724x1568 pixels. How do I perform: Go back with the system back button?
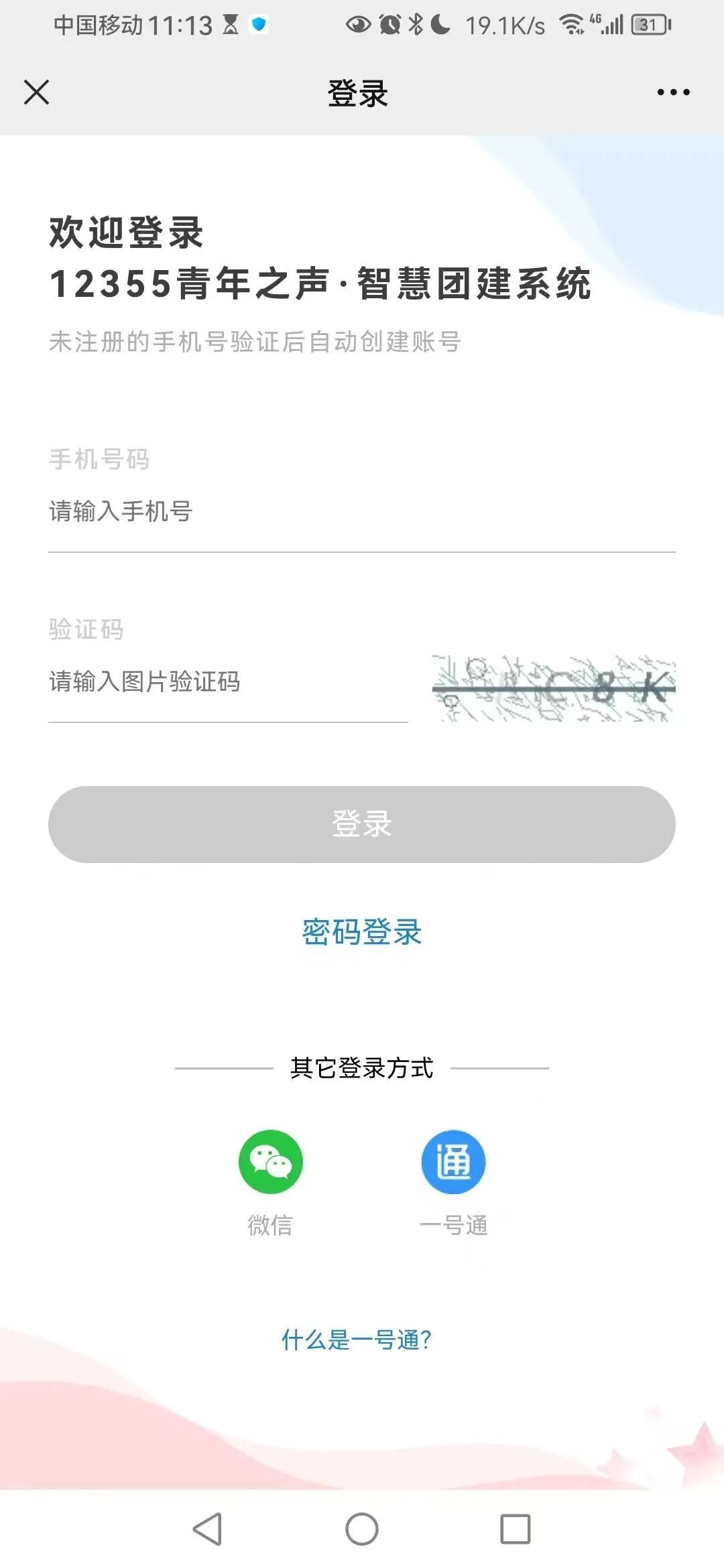(x=208, y=1529)
